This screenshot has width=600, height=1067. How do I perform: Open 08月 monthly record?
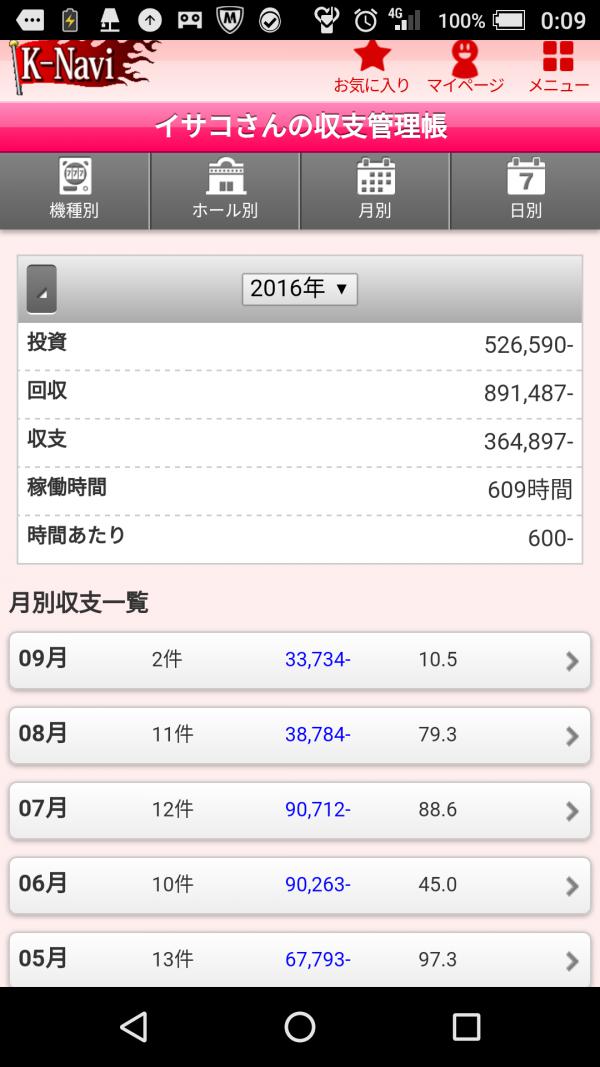click(300, 736)
